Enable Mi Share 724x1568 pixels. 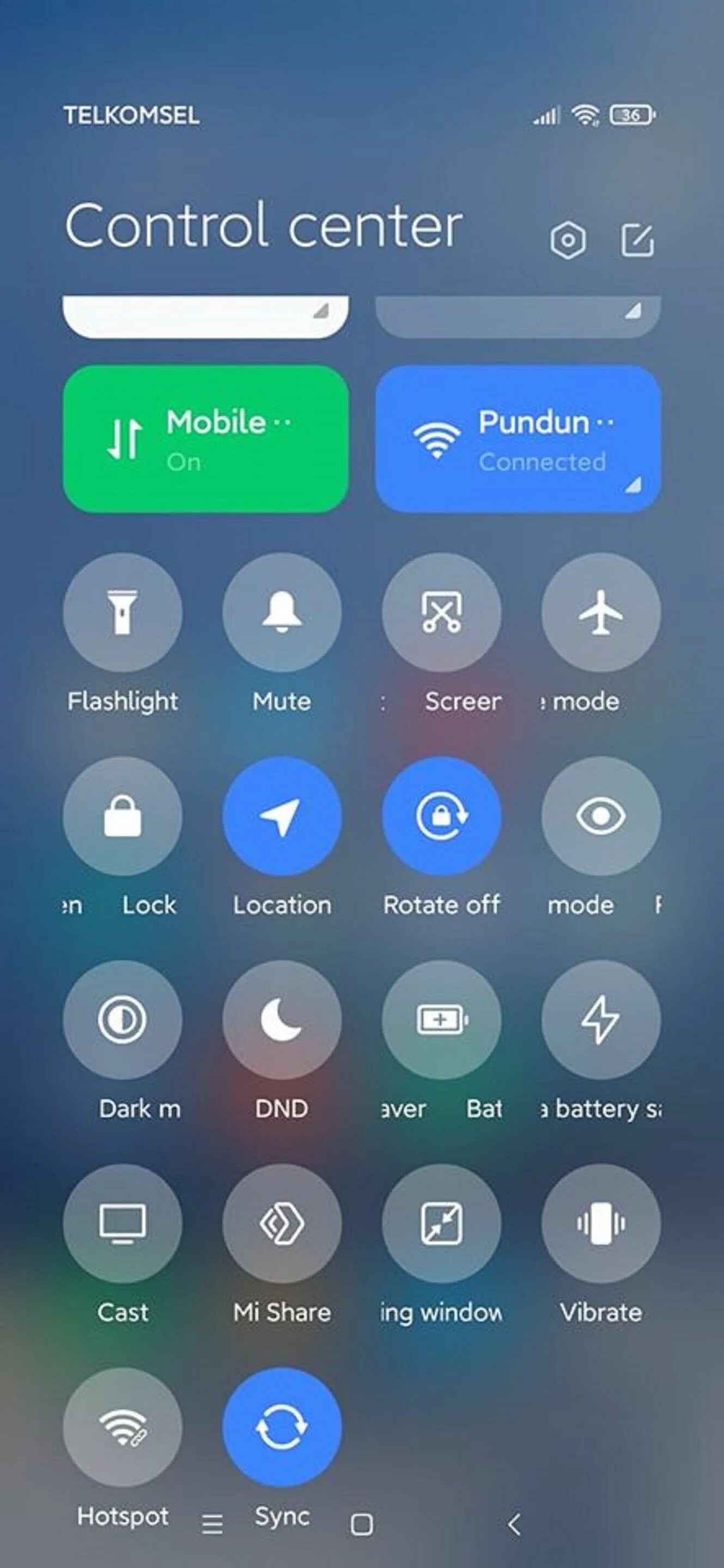[282, 1223]
